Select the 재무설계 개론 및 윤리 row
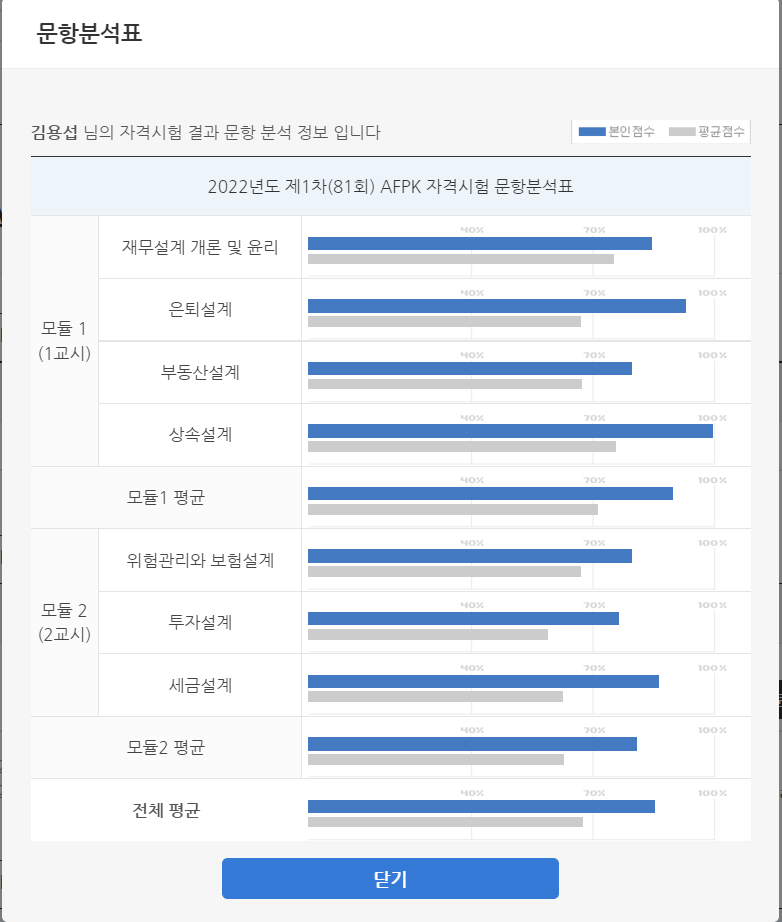 click(200, 247)
